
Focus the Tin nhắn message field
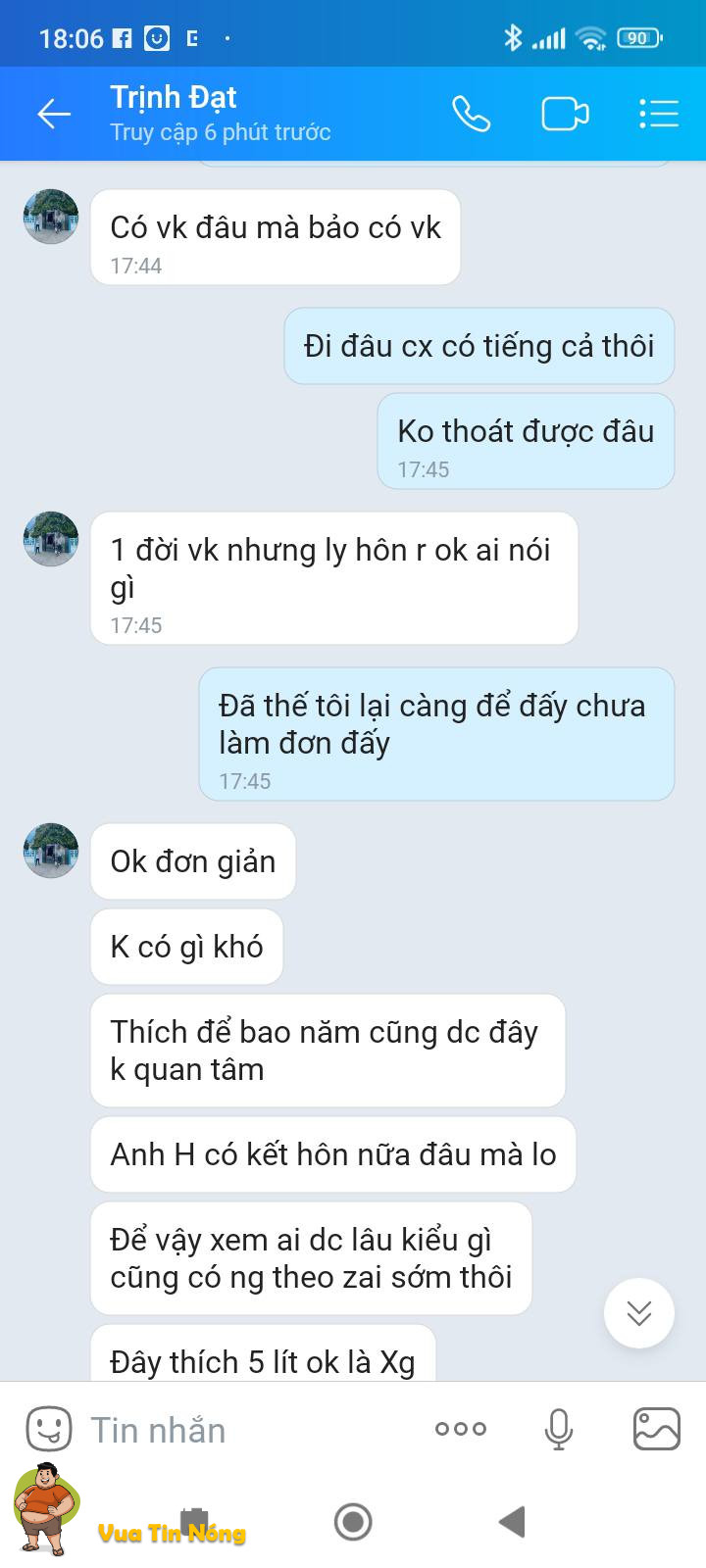(245, 1430)
